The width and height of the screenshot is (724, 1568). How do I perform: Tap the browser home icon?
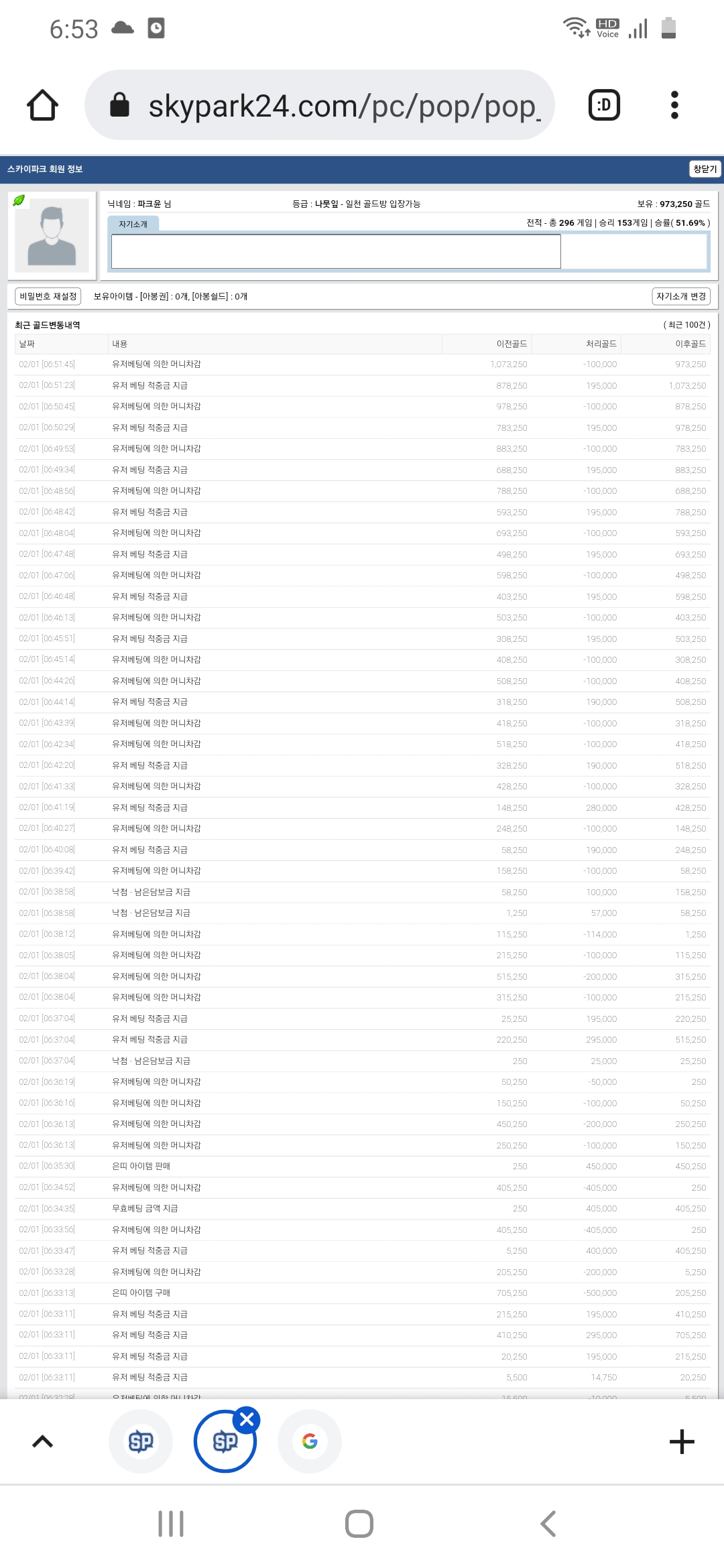point(42,105)
